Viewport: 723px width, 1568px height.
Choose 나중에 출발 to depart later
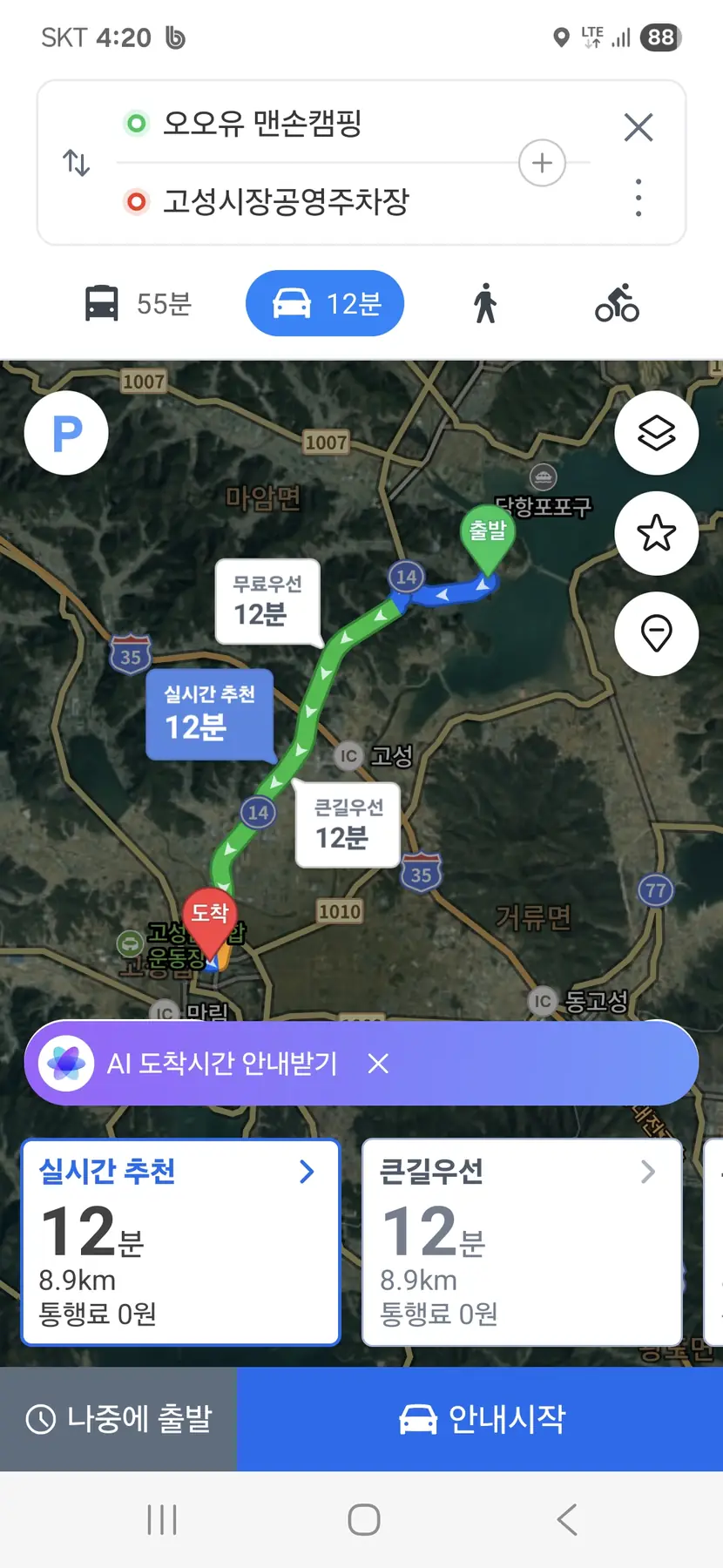pyautogui.click(x=118, y=1419)
